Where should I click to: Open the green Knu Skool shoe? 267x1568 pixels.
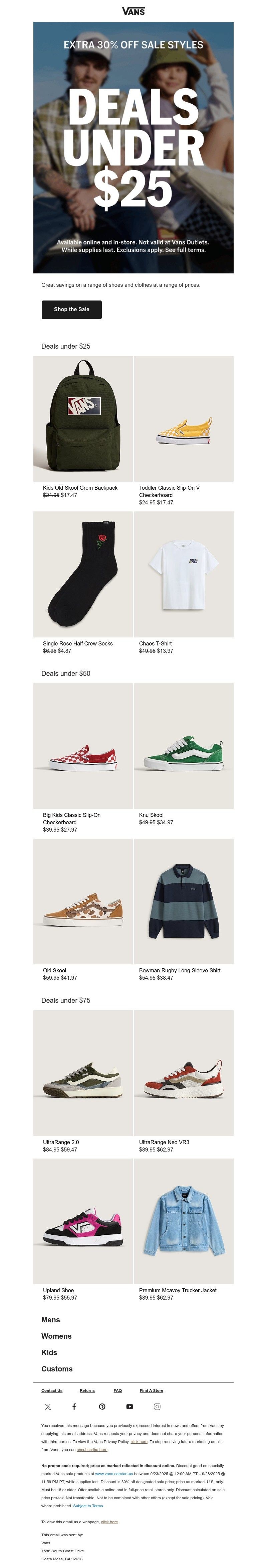point(183,746)
